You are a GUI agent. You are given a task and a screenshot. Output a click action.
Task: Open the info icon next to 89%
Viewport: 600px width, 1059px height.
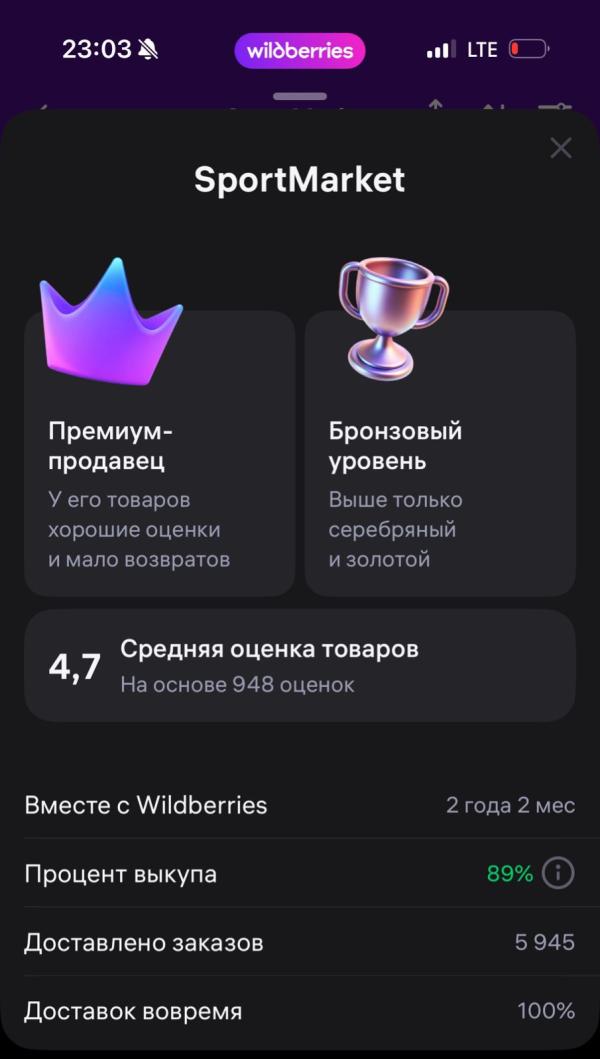pyautogui.click(x=558, y=873)
